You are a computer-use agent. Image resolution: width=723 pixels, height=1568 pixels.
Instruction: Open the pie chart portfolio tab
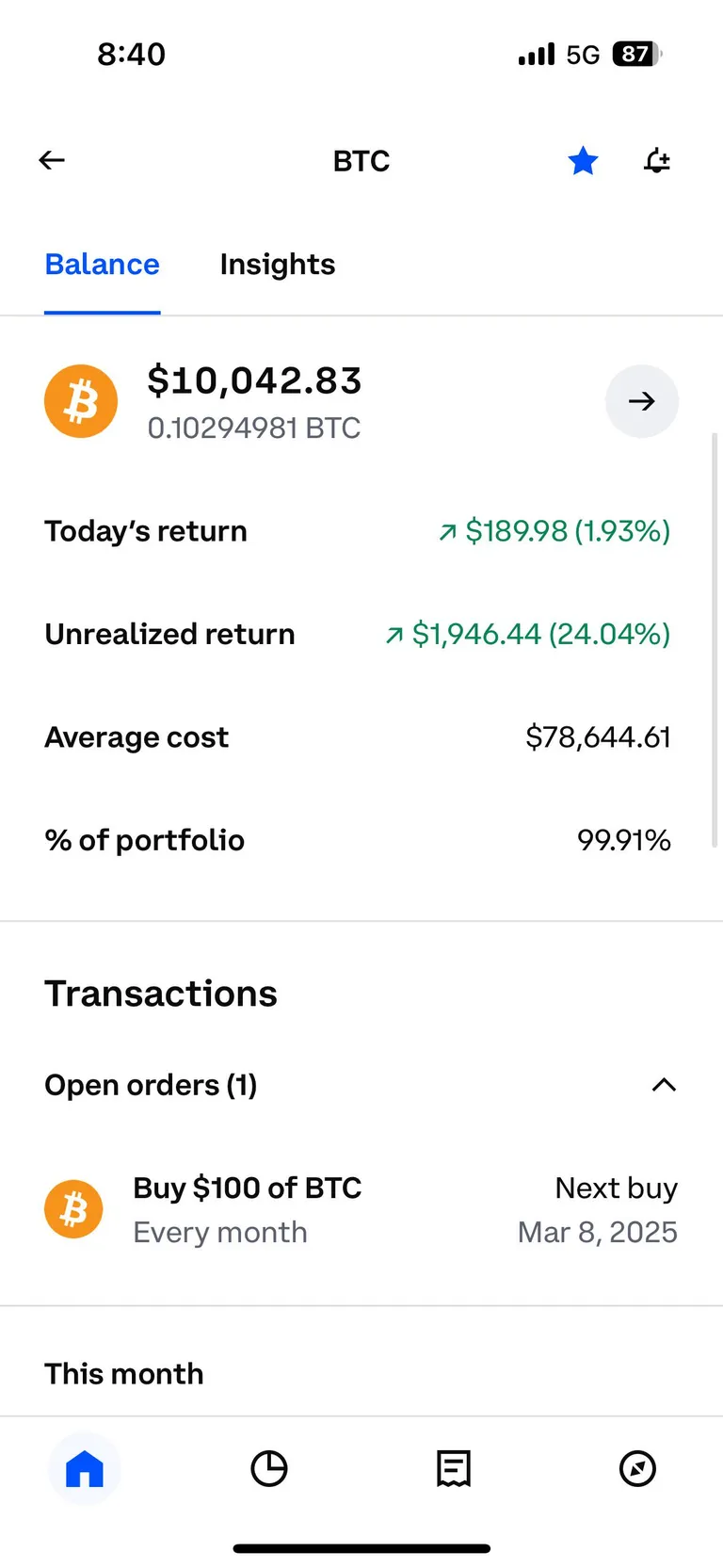click(269, 1468)
